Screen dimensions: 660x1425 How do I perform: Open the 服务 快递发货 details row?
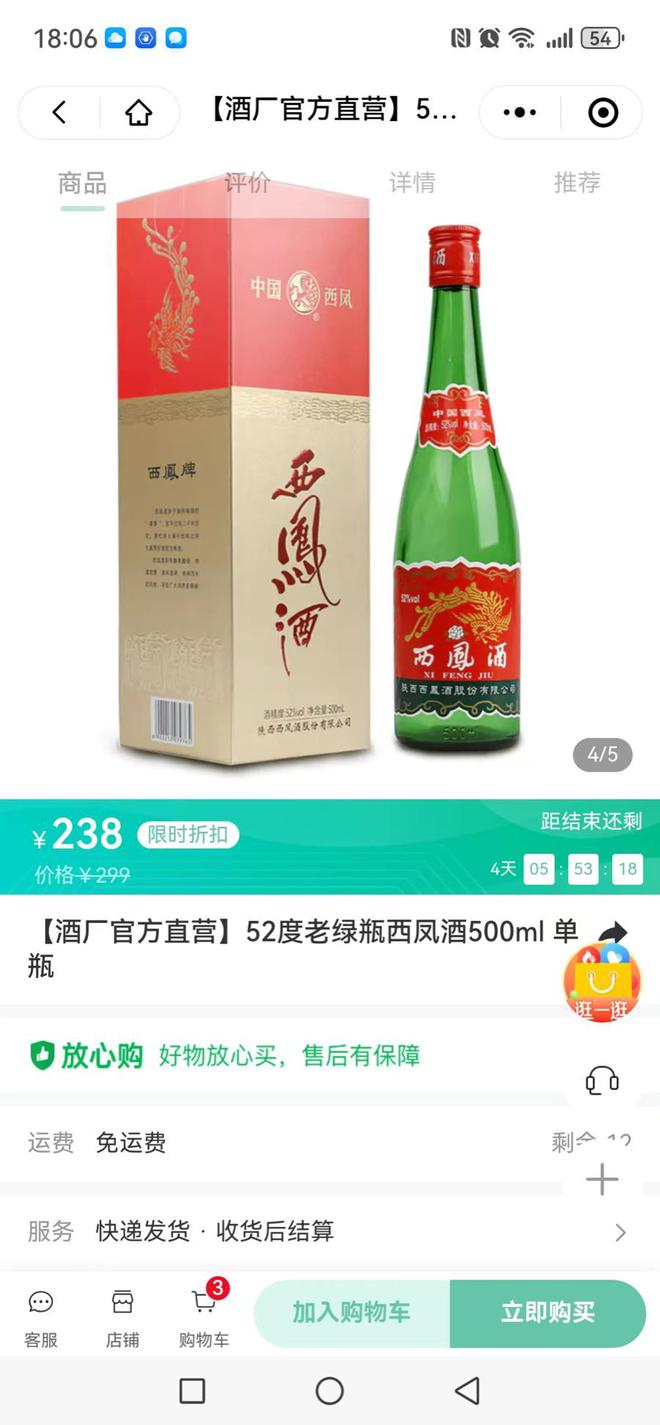(x=330, y=1232)
